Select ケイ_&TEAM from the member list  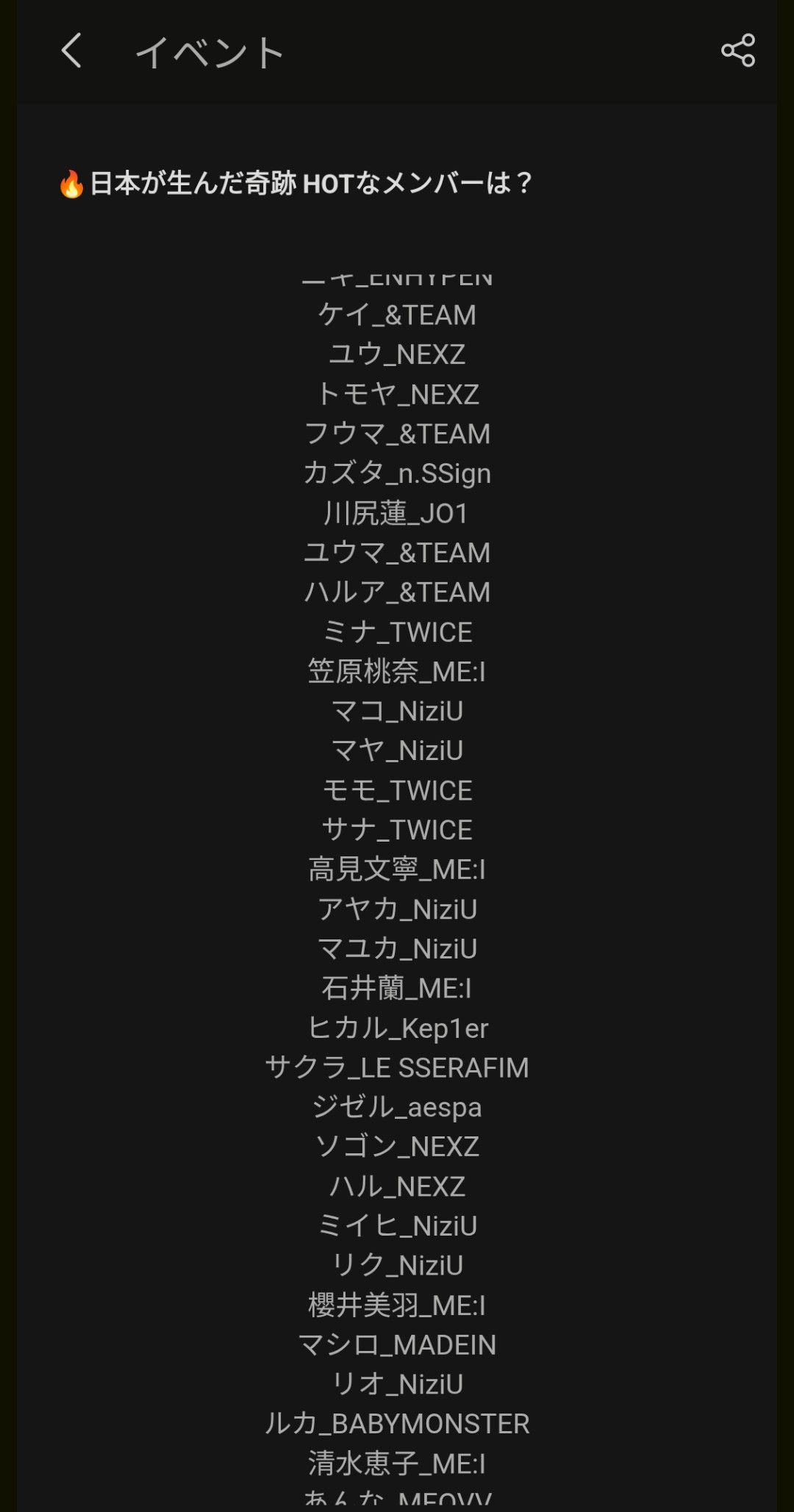click(x=397, y=315)
